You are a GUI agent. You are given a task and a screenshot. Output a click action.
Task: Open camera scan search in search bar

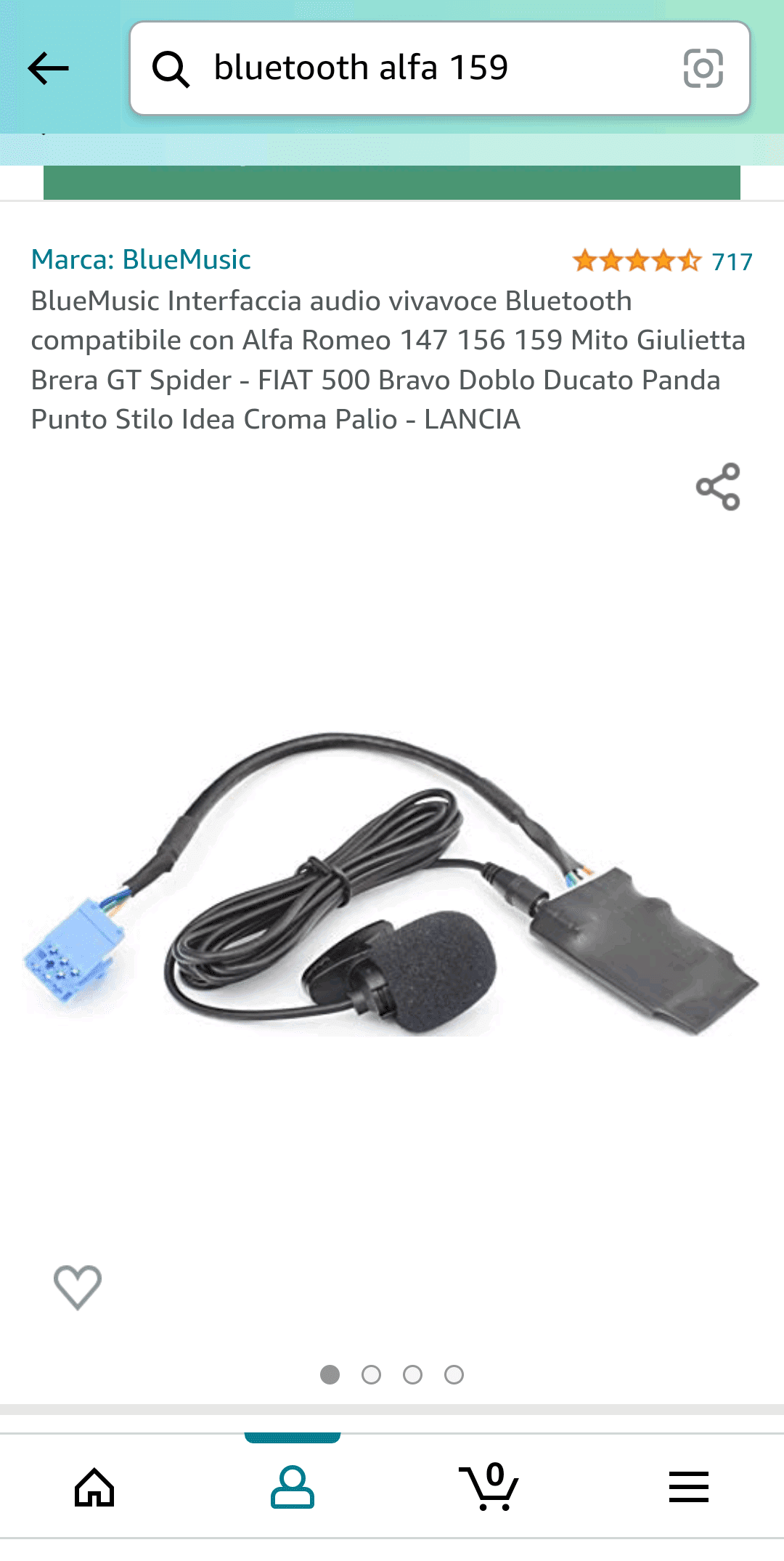(703, 68)
